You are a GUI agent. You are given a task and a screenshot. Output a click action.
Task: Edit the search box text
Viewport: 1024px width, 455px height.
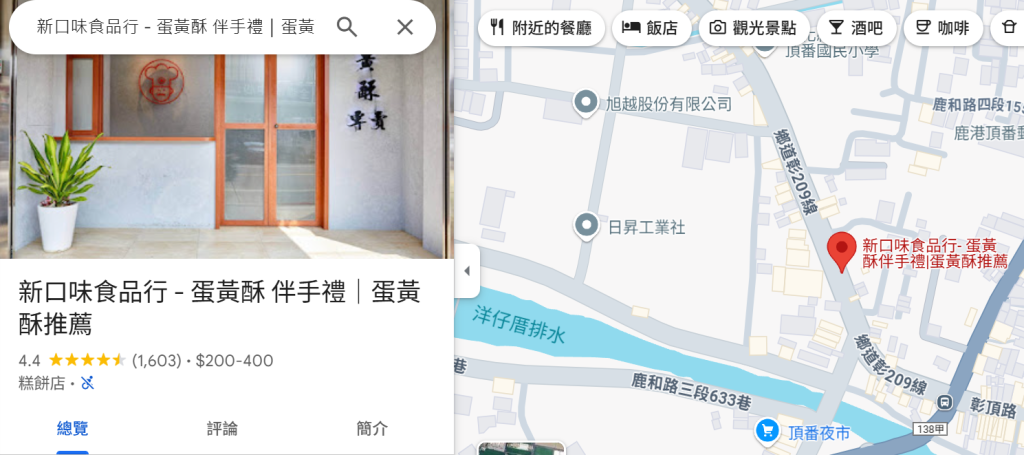pos(175,27)
